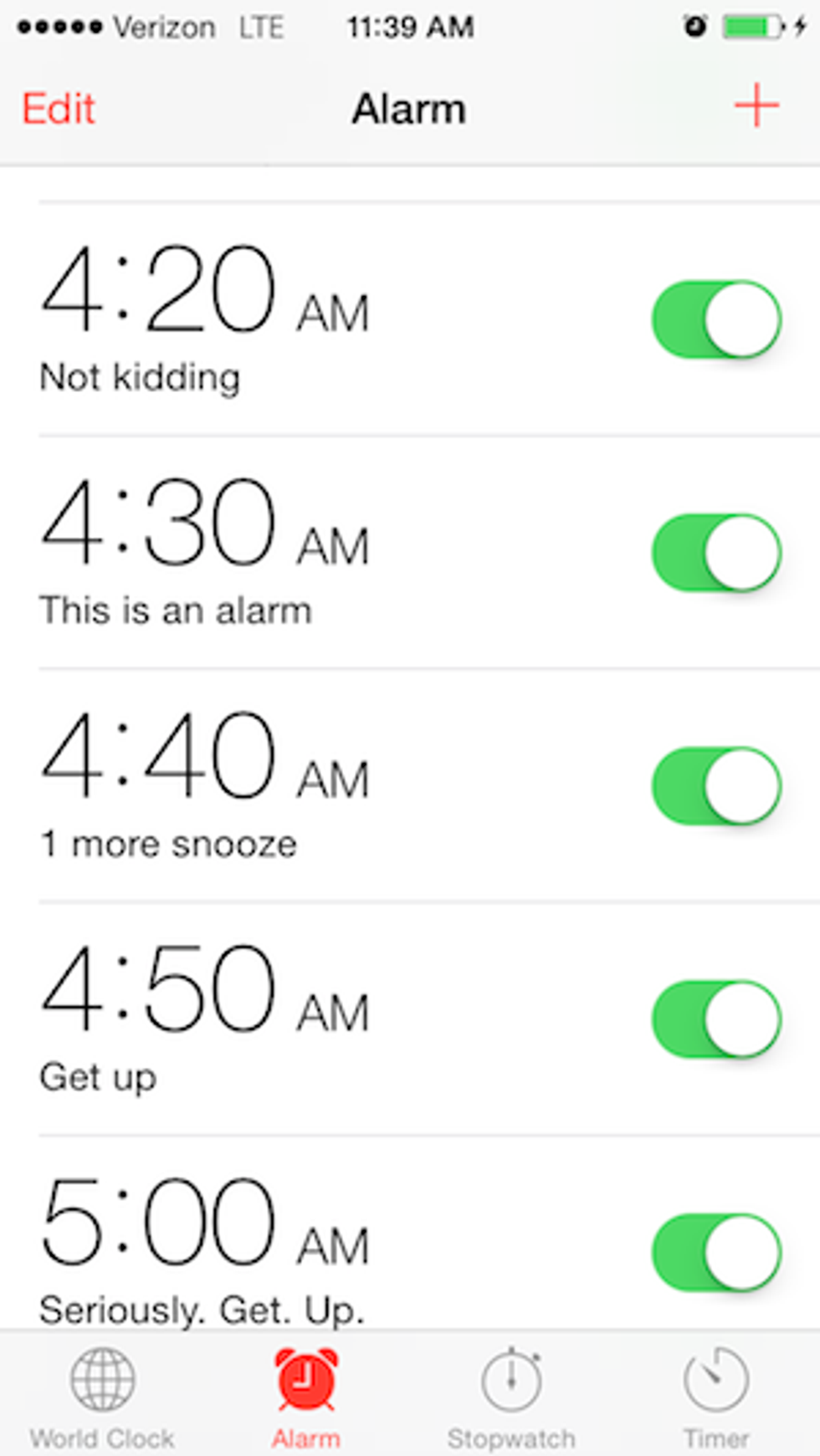Open the Stopwatch tab
This screenshot has width=820, height=1456.
point(511,1397)
